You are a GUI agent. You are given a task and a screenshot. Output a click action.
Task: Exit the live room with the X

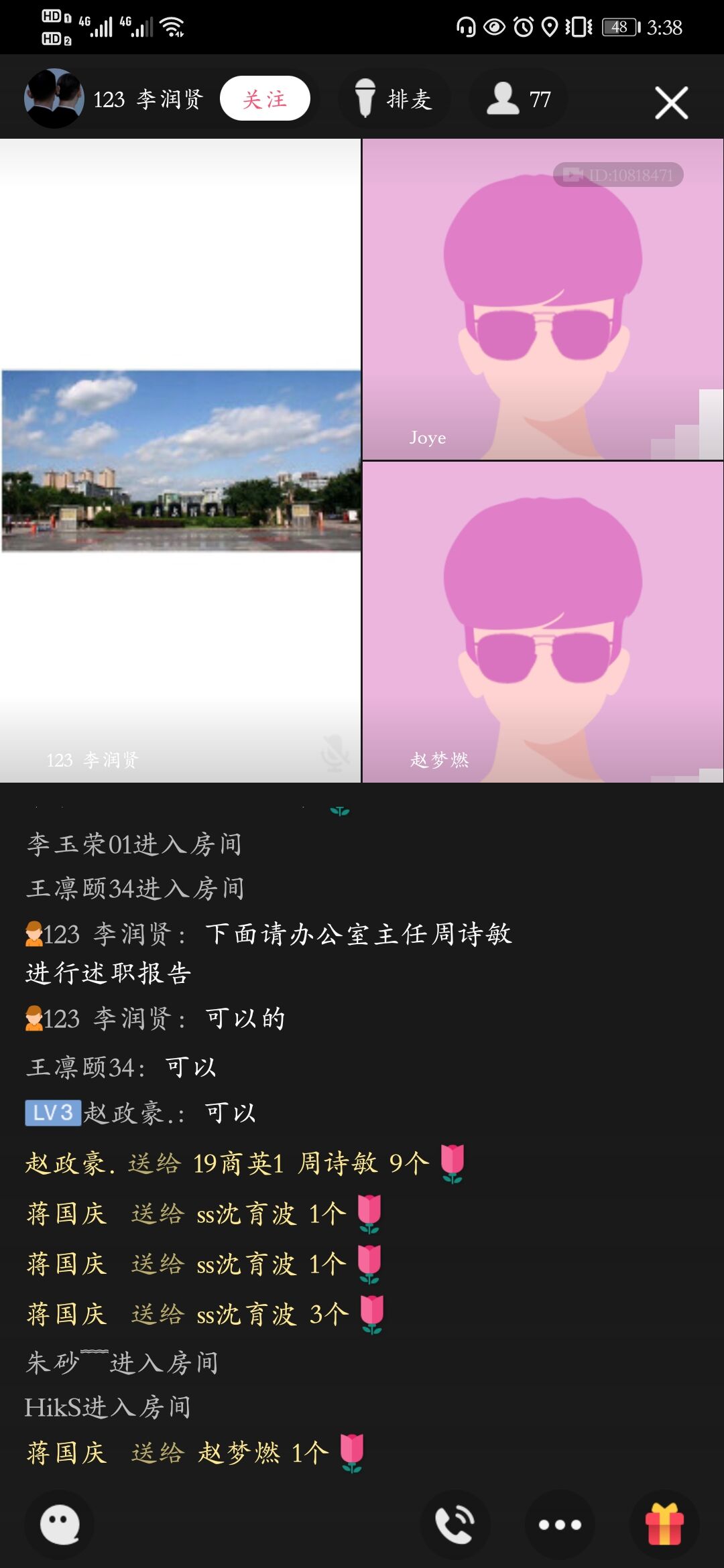coord(670,102)
